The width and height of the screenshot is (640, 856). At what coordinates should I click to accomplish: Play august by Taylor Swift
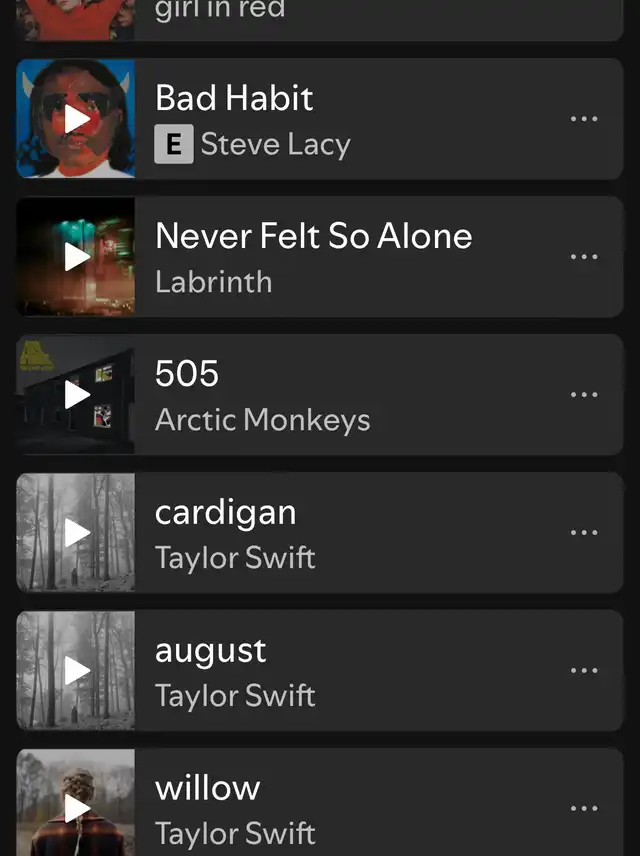point(76,670)
